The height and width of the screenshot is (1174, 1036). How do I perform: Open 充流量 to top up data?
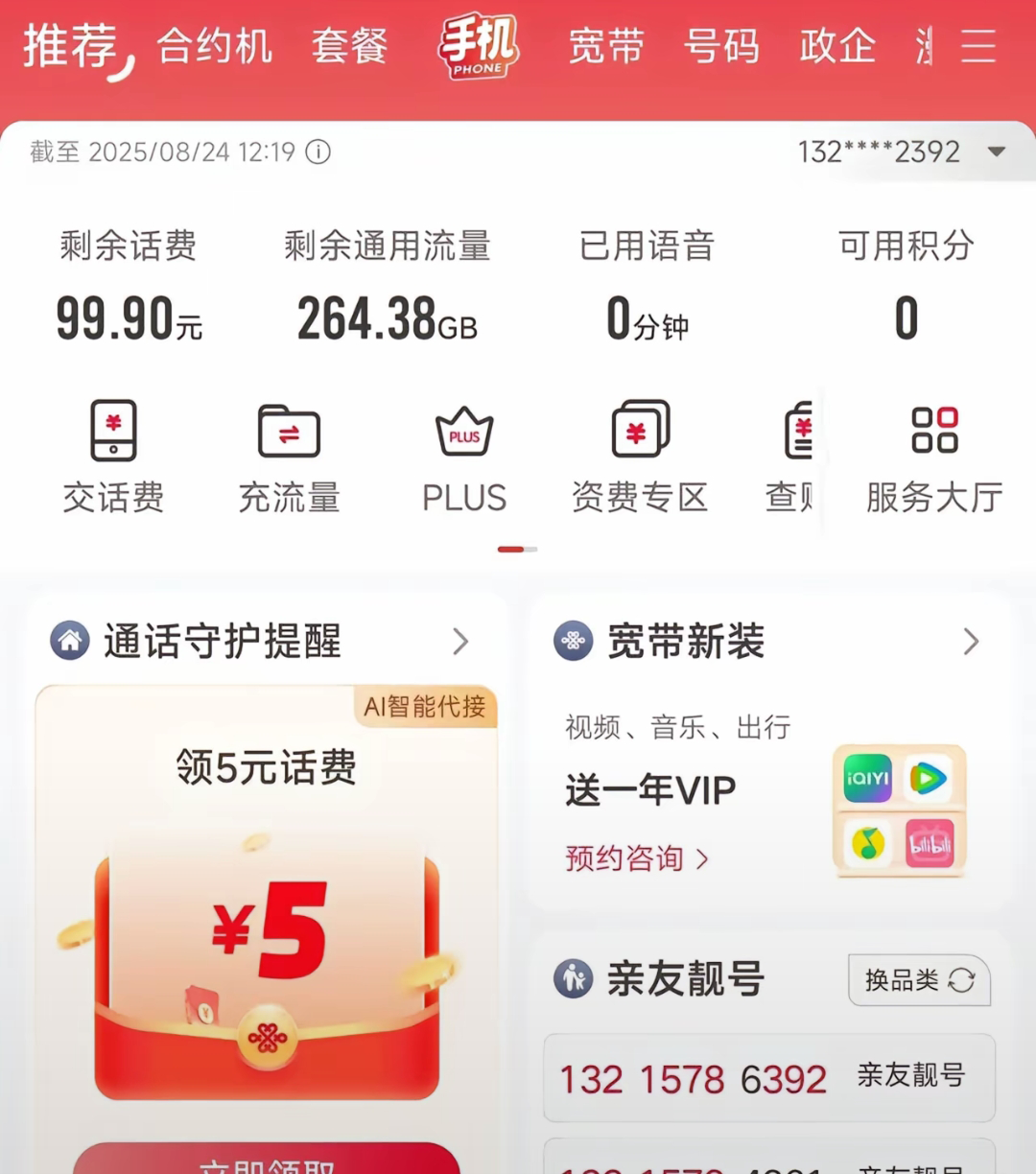(x=289, y=457)
